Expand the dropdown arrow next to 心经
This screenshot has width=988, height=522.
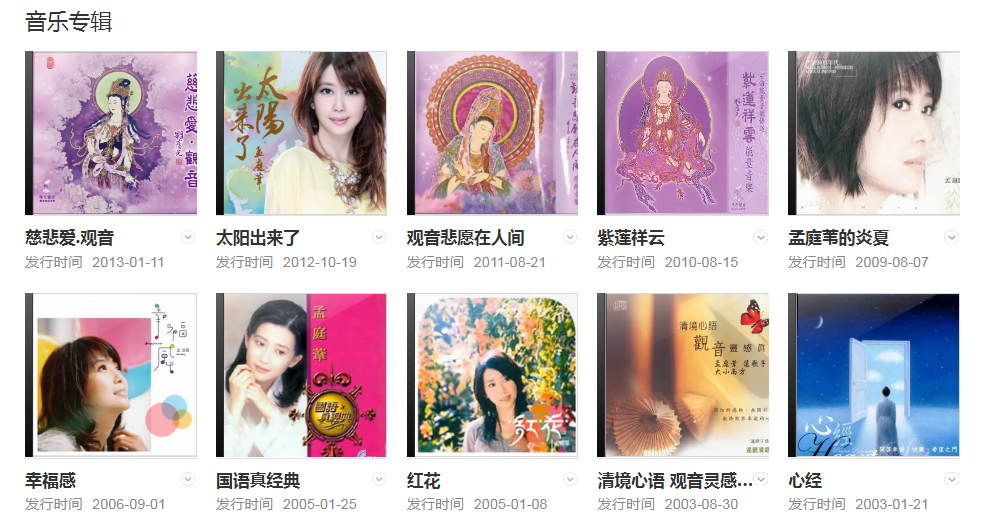[x=951, y=479]
